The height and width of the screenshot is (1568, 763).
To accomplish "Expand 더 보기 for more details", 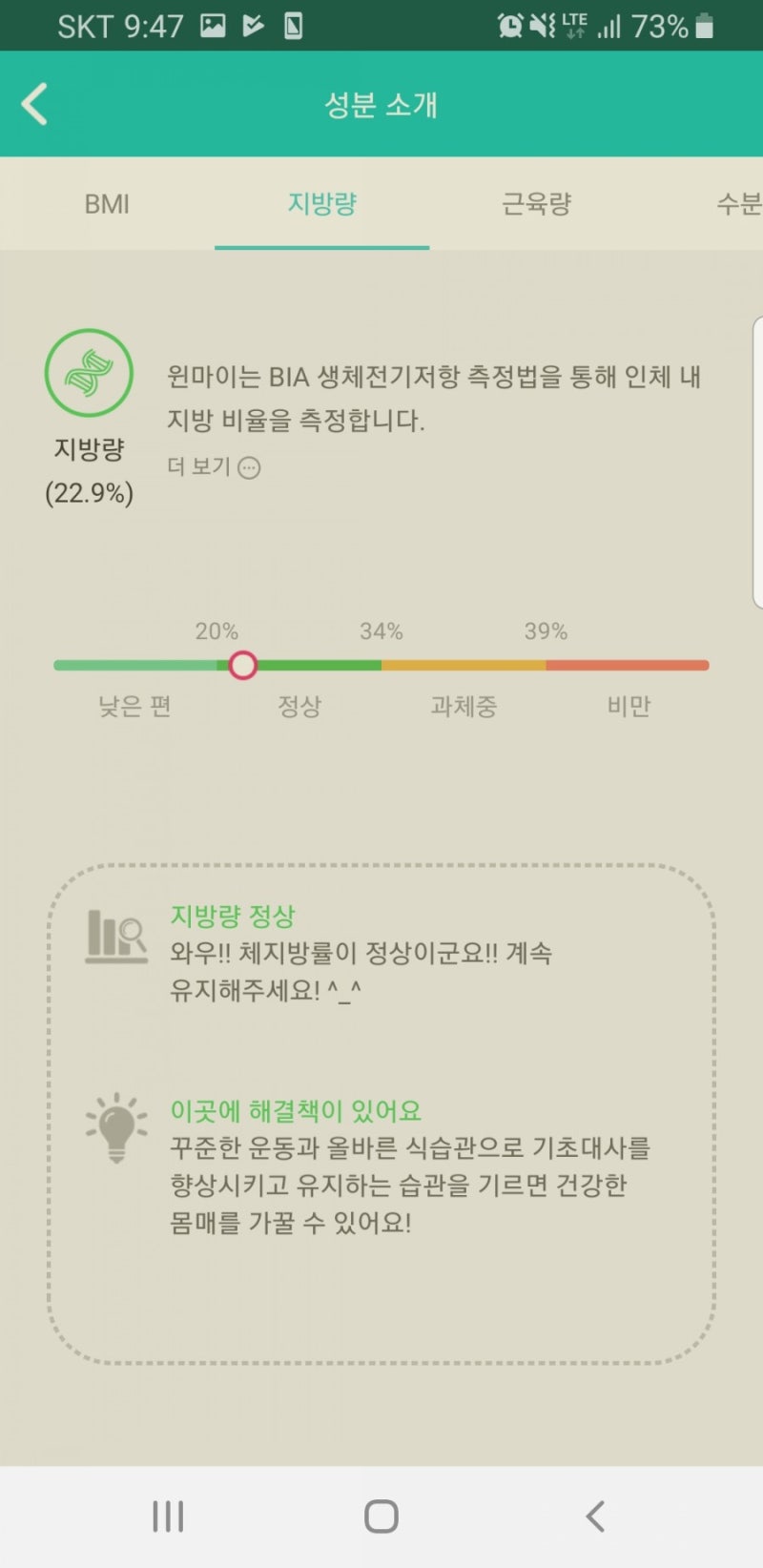I will pyautogui.click(x=214, y=466).
